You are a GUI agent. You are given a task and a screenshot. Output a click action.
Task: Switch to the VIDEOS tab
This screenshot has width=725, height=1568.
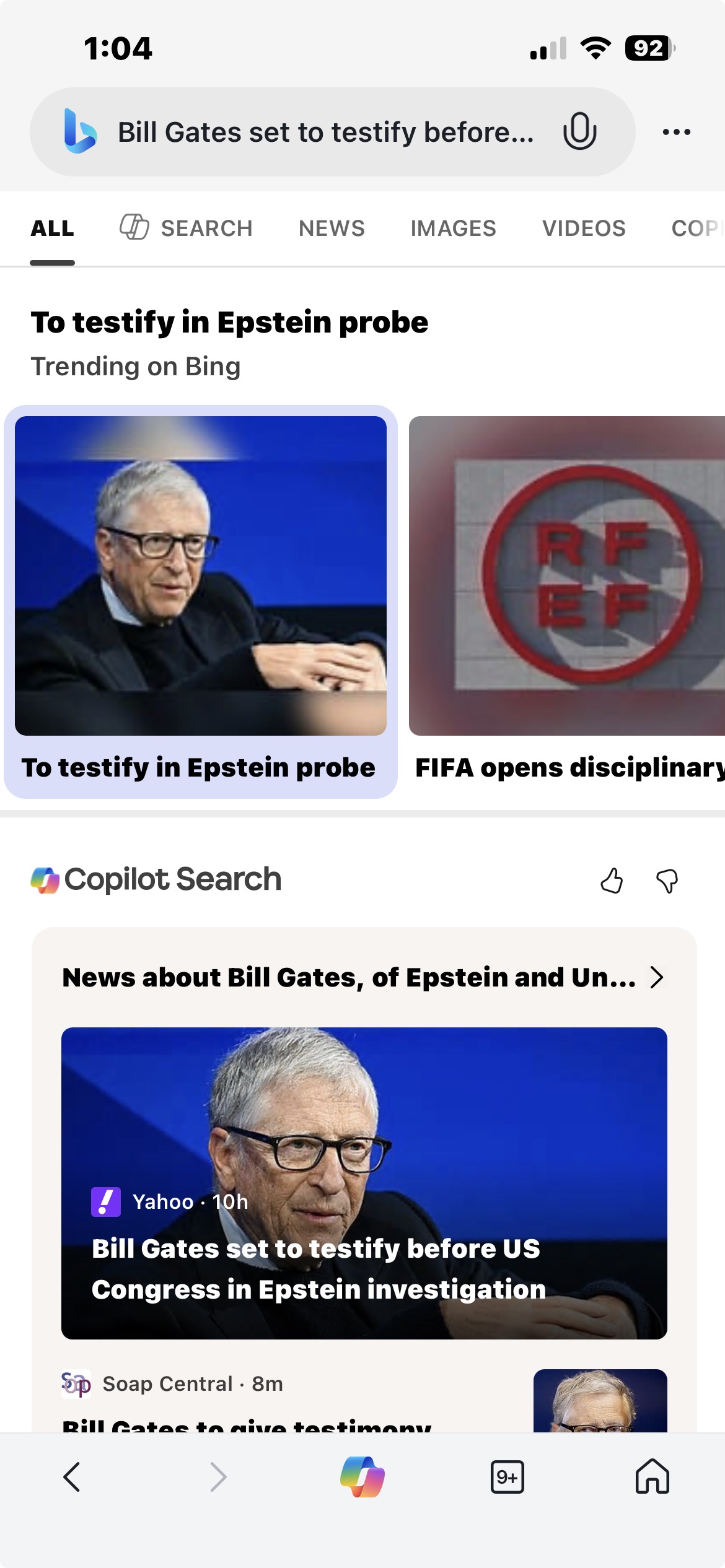(584, 228)
